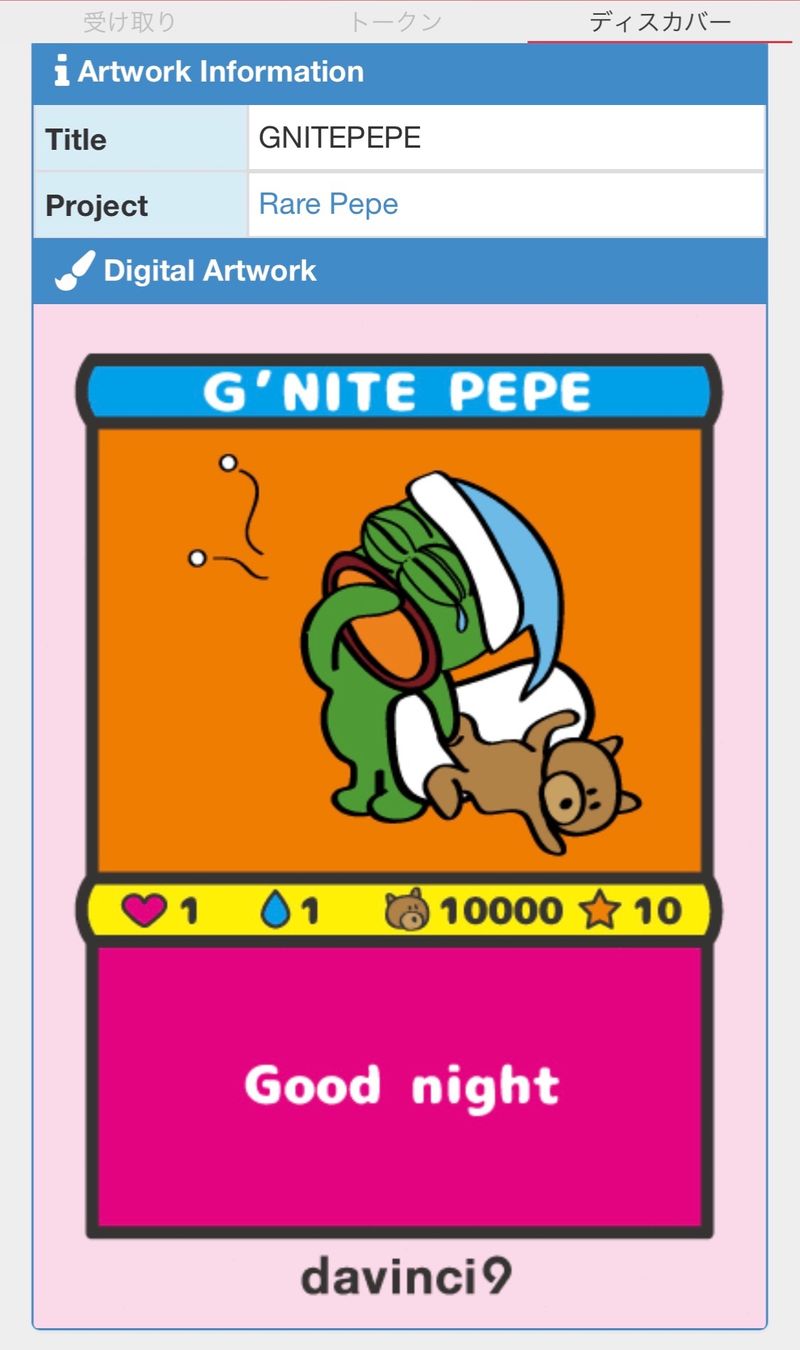The width and height of the screenshot is (800, 1350).
Task: Select the ディスカバー tab
Action: [x=660, y=22]
